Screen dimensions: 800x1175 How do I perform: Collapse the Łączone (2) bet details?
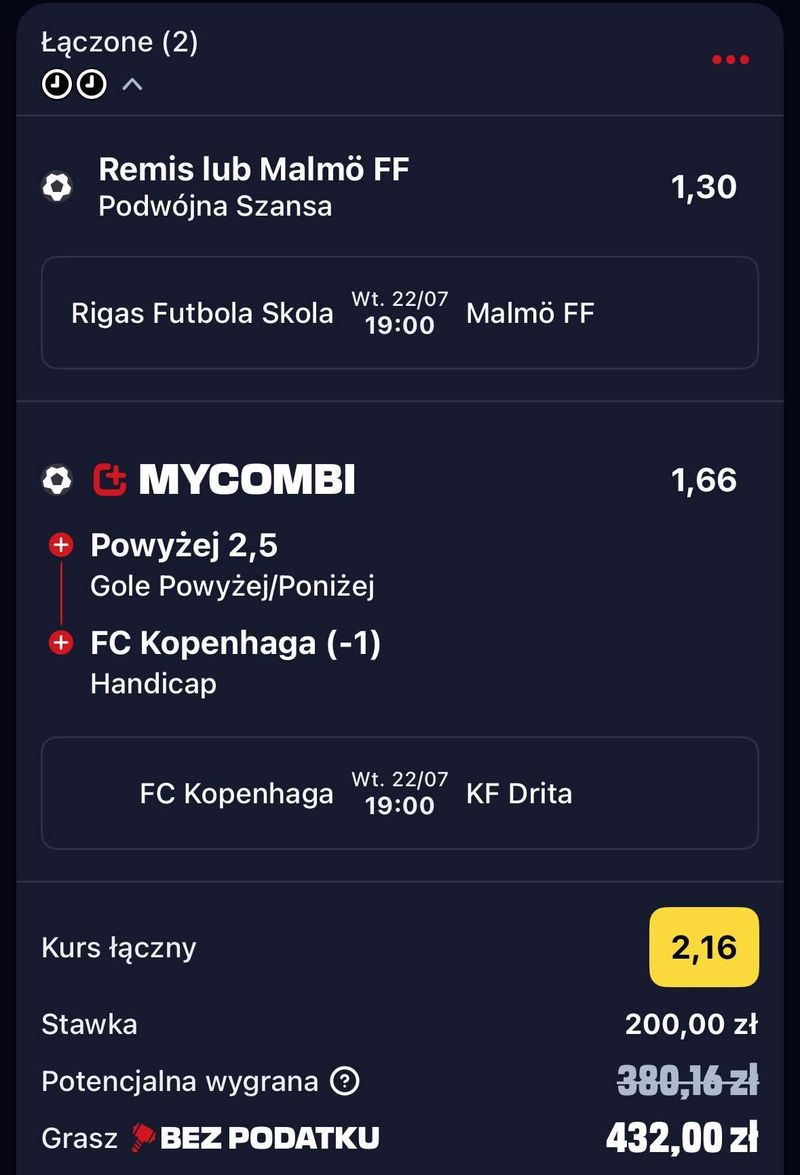[132, 85]
